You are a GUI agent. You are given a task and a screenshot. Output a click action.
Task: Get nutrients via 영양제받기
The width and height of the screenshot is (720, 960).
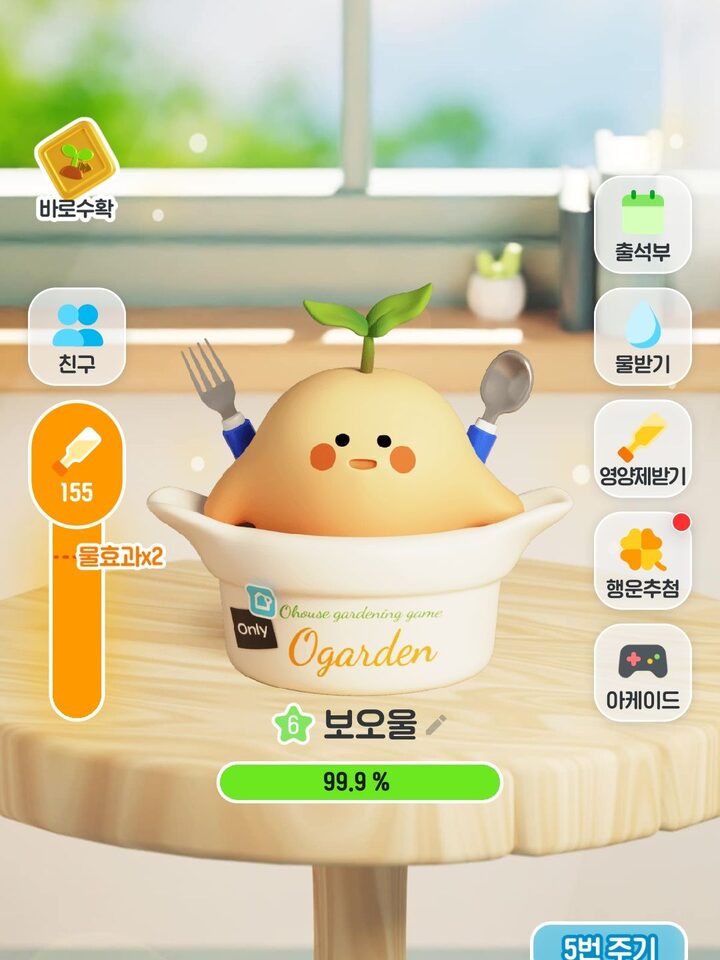(643, 448)
